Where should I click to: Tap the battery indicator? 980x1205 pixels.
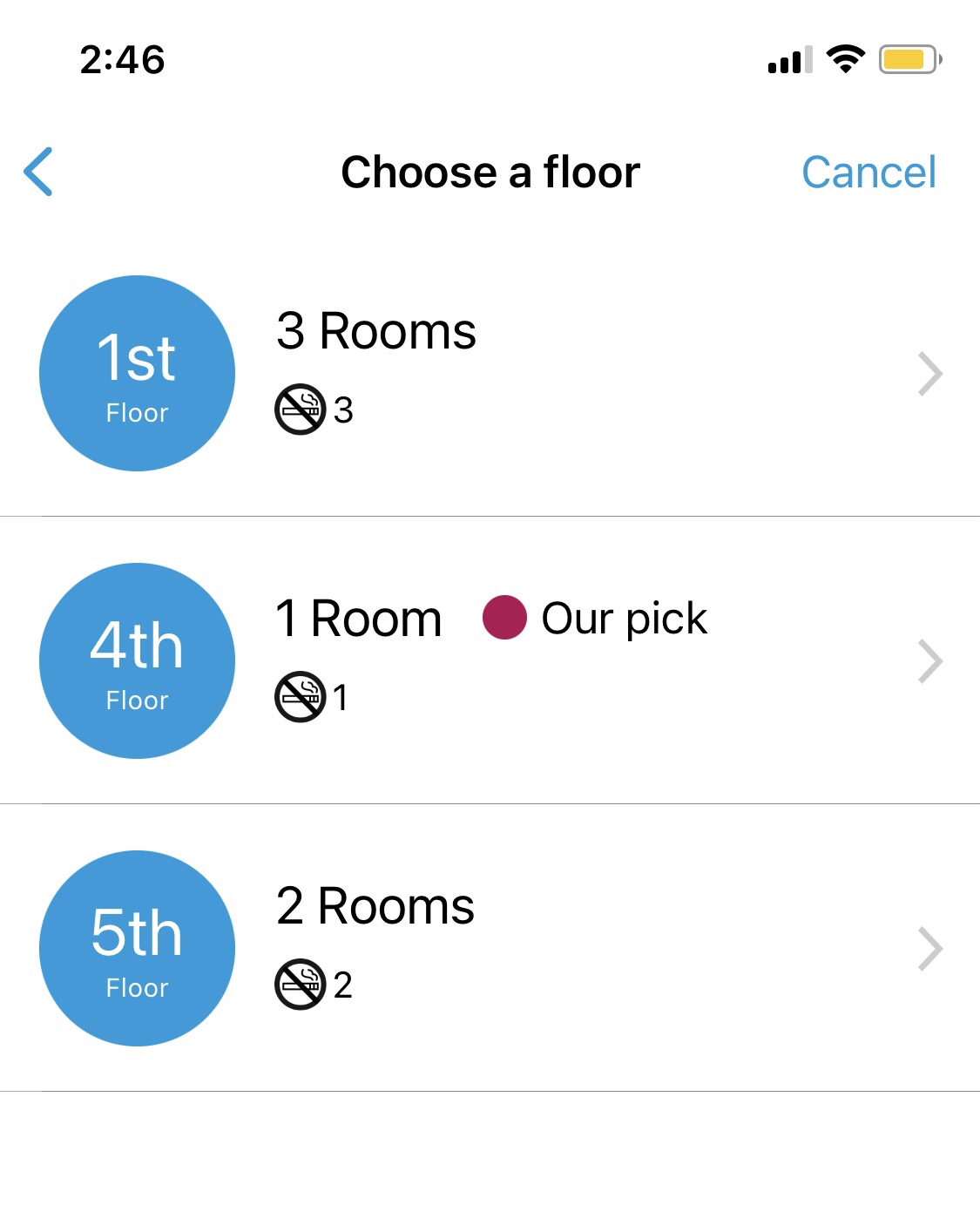906,58
